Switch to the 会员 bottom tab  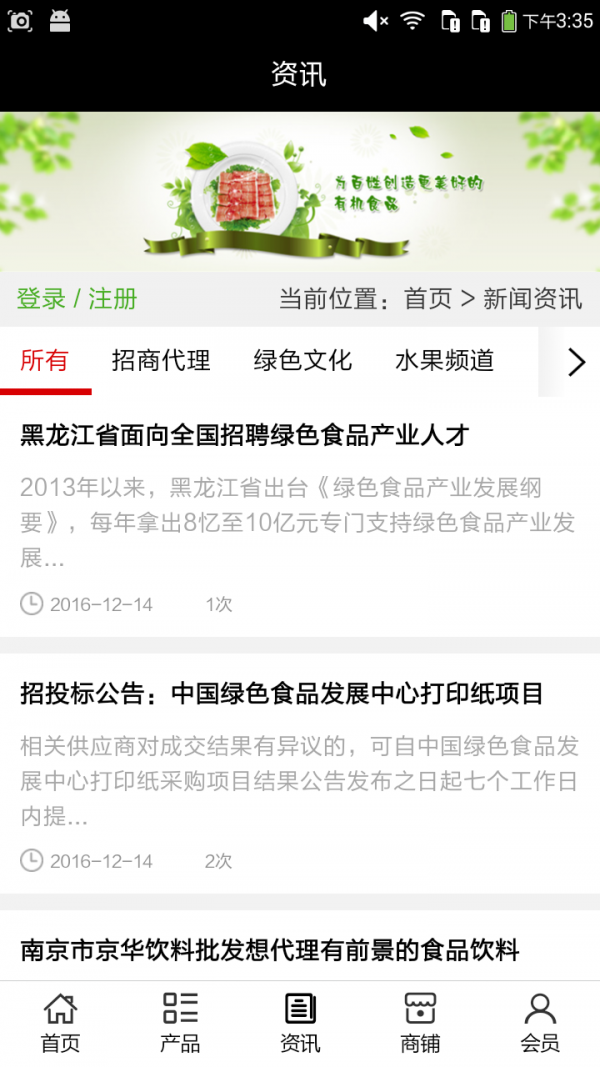pyautogui.click(x=540, y=1023)
